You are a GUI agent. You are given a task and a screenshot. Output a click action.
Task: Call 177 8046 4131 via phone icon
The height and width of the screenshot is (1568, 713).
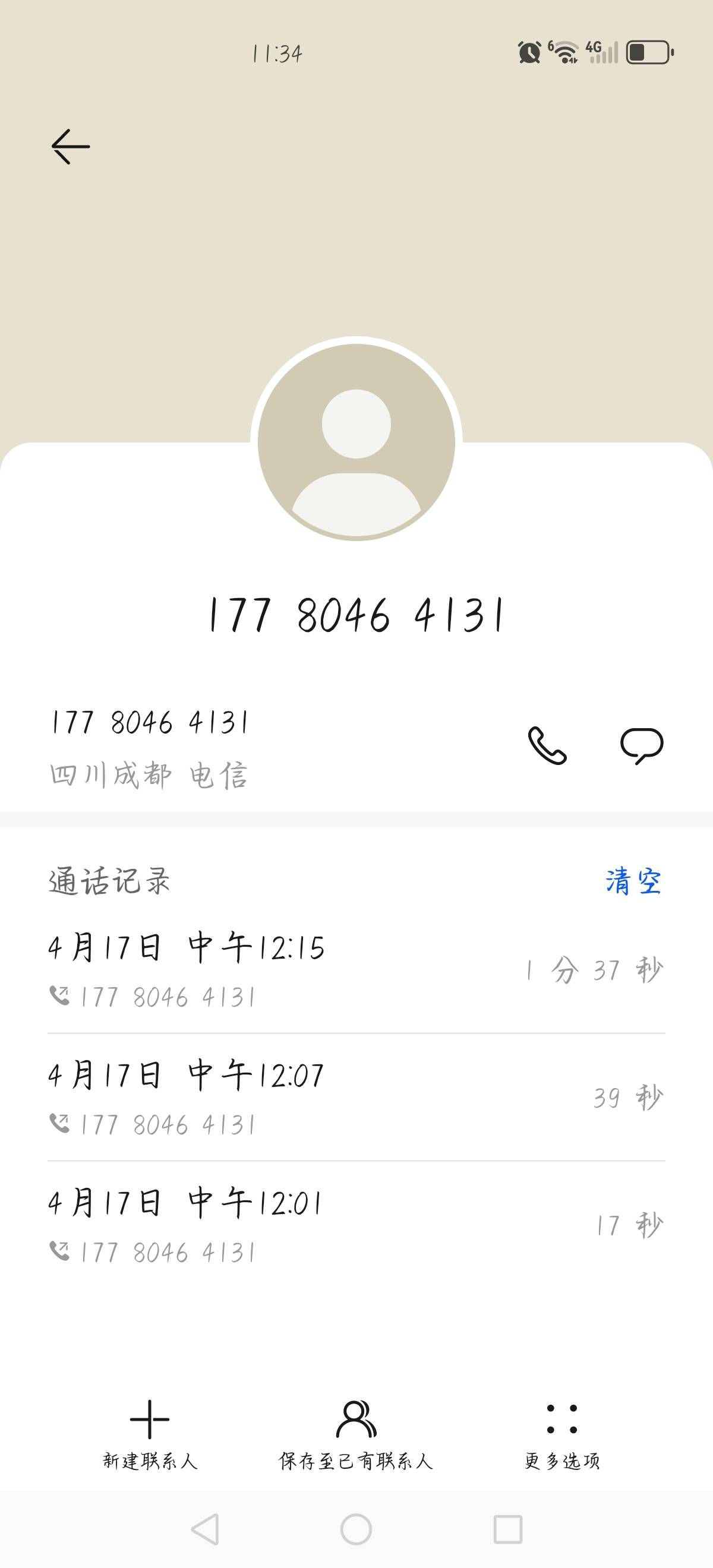[547, 745]
